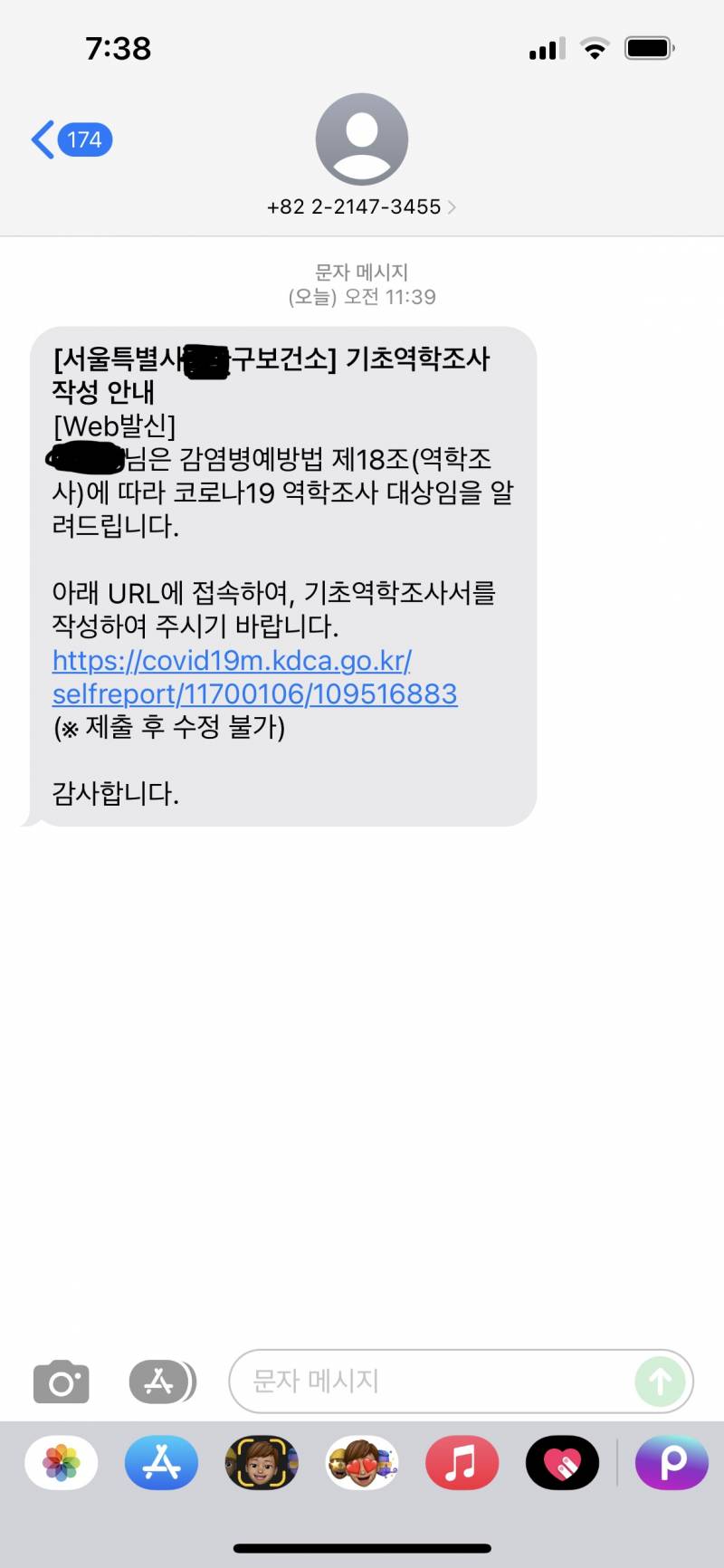Open the heart-eyes Memoji sticker app
The width and height of the screenshot is (724, 1568).
pyautogui.click(x=361, y=1461)
